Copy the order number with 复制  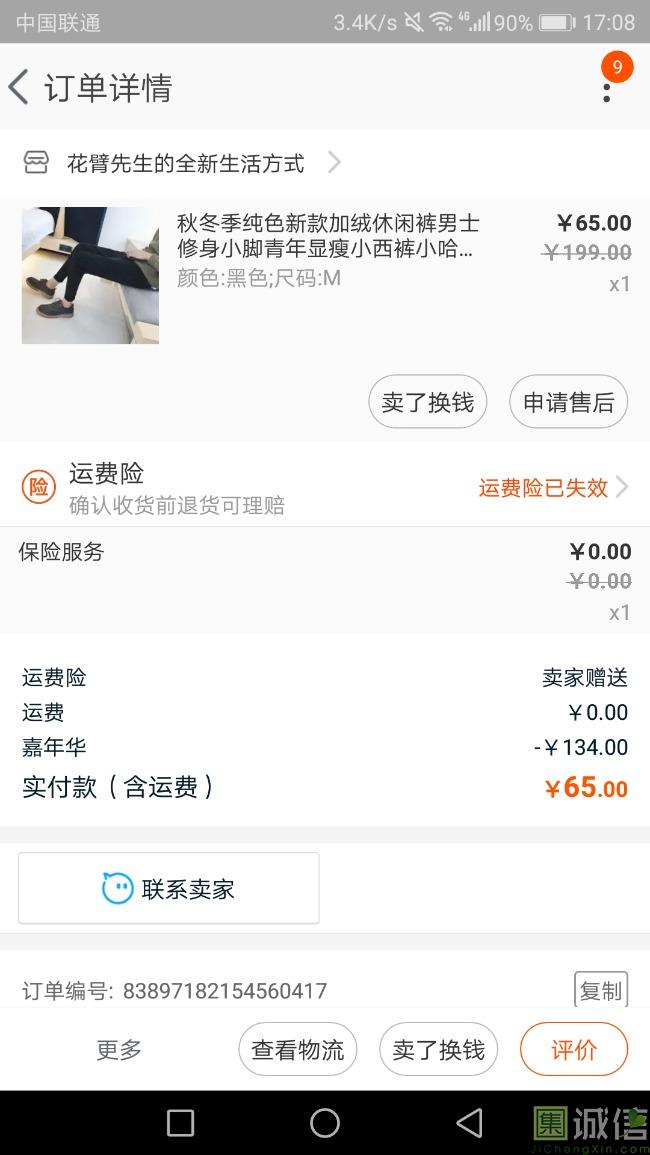[601, 991]
